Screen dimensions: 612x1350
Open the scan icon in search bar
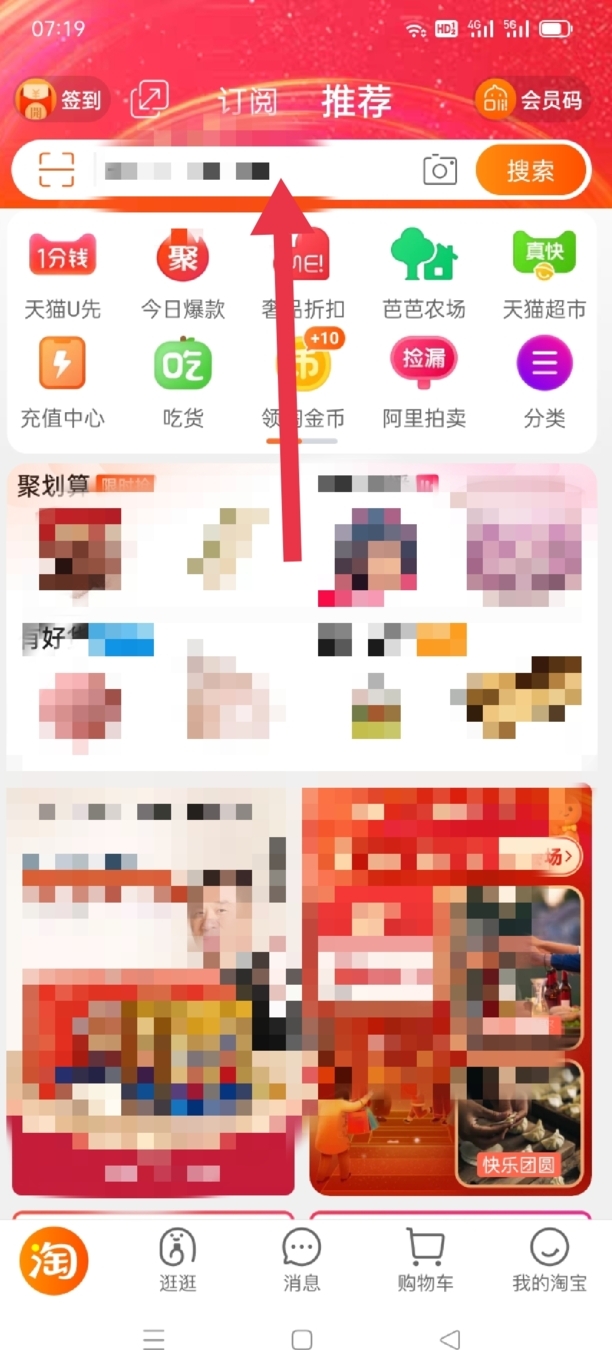pos(56,170)
